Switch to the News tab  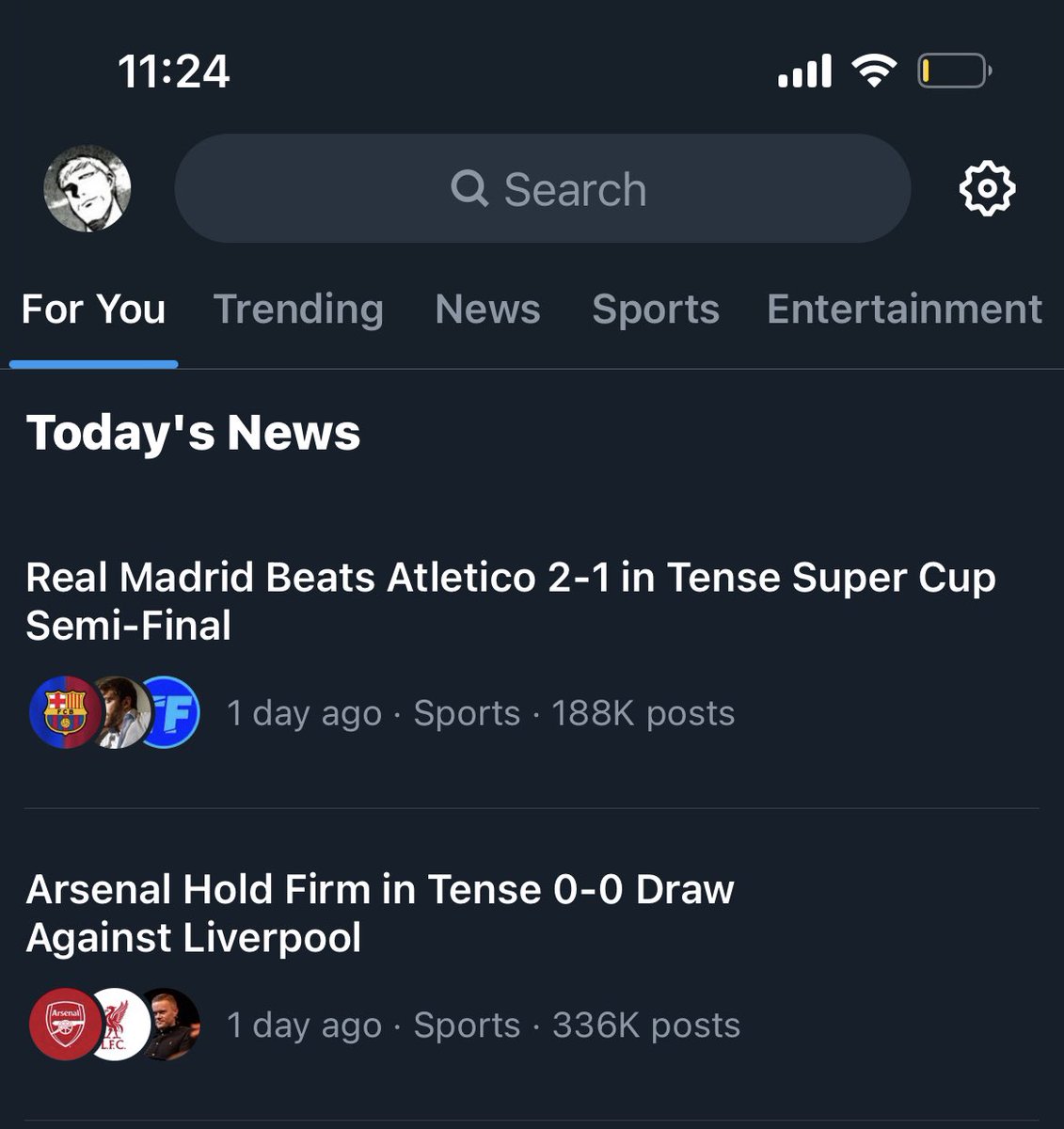487,310
